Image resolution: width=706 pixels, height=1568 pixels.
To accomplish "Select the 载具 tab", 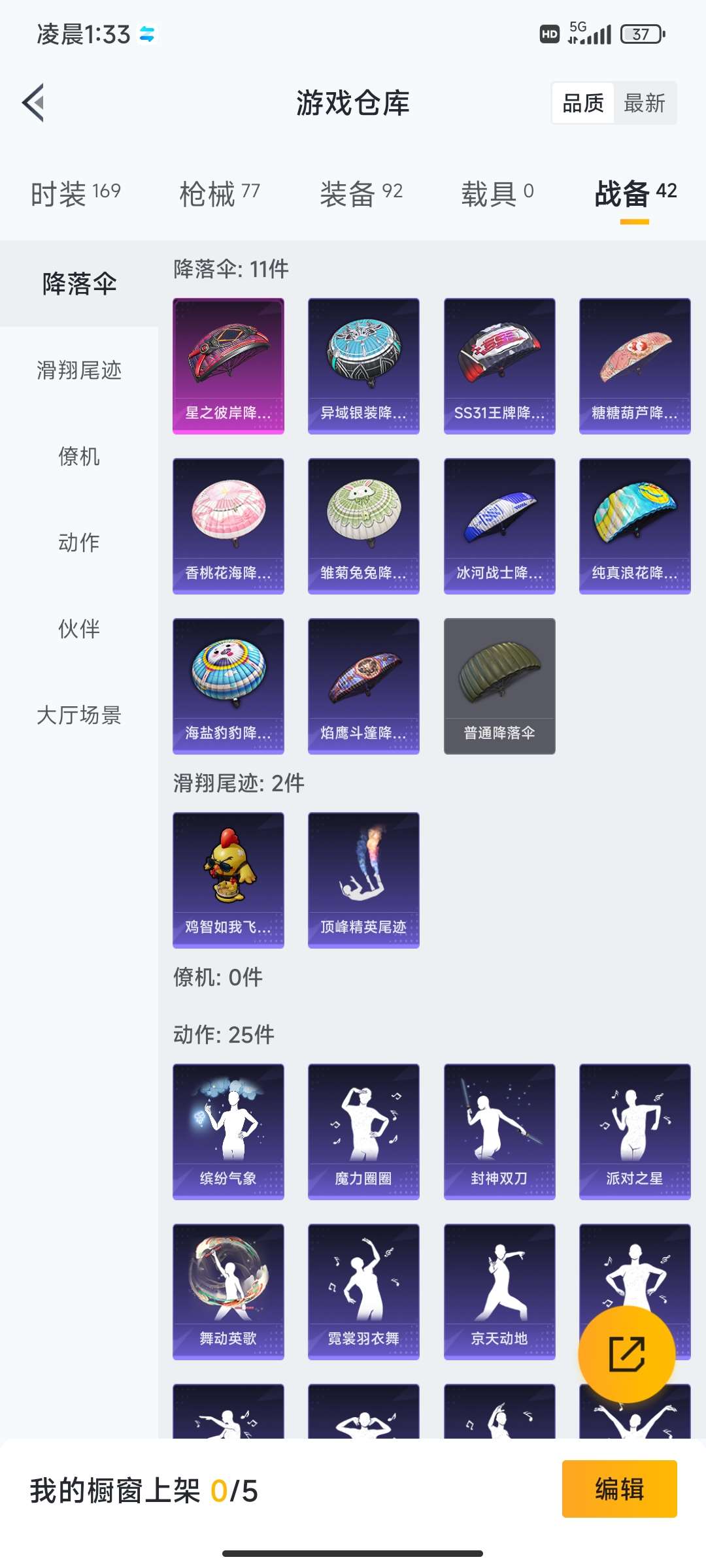I will (x=497, y=193).
